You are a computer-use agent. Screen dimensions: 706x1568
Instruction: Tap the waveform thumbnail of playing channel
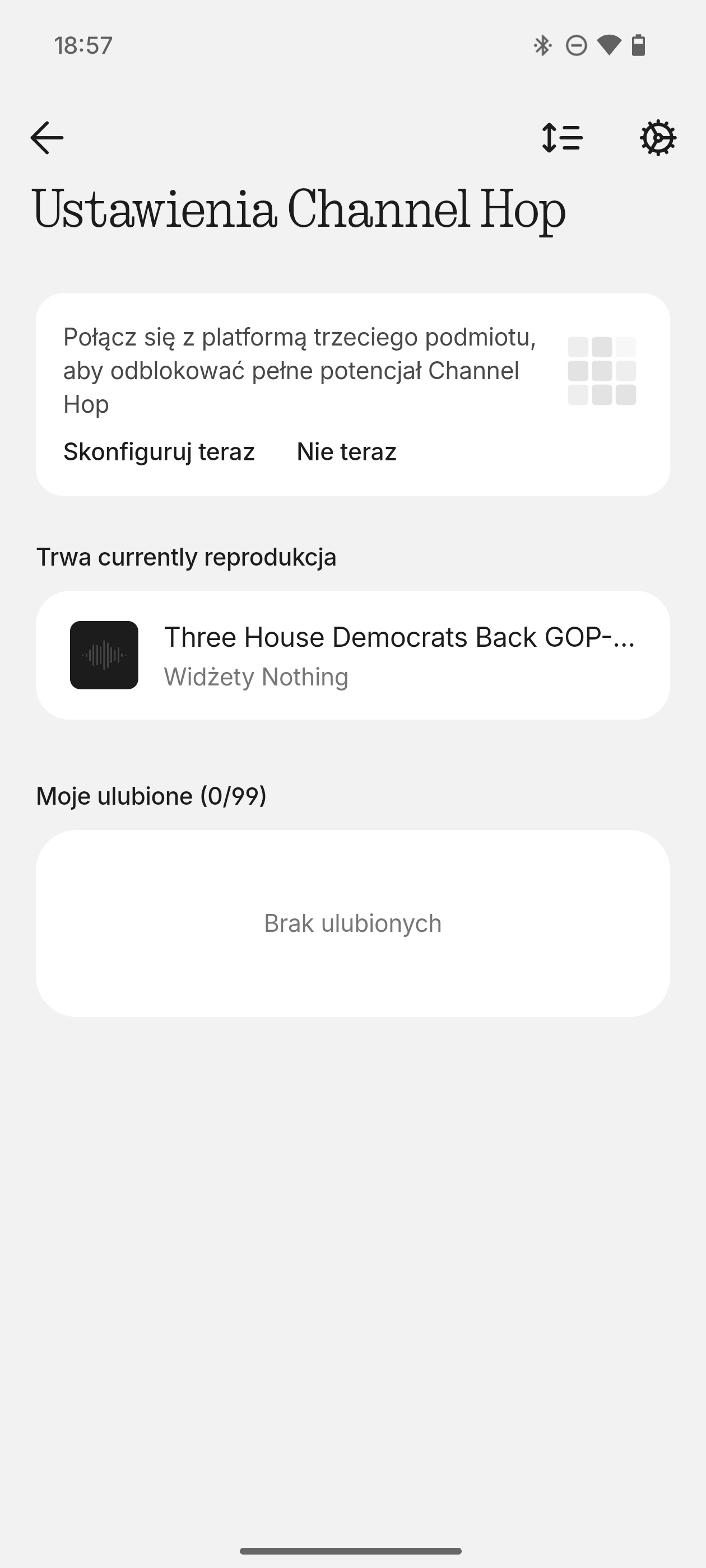[104, 656]
